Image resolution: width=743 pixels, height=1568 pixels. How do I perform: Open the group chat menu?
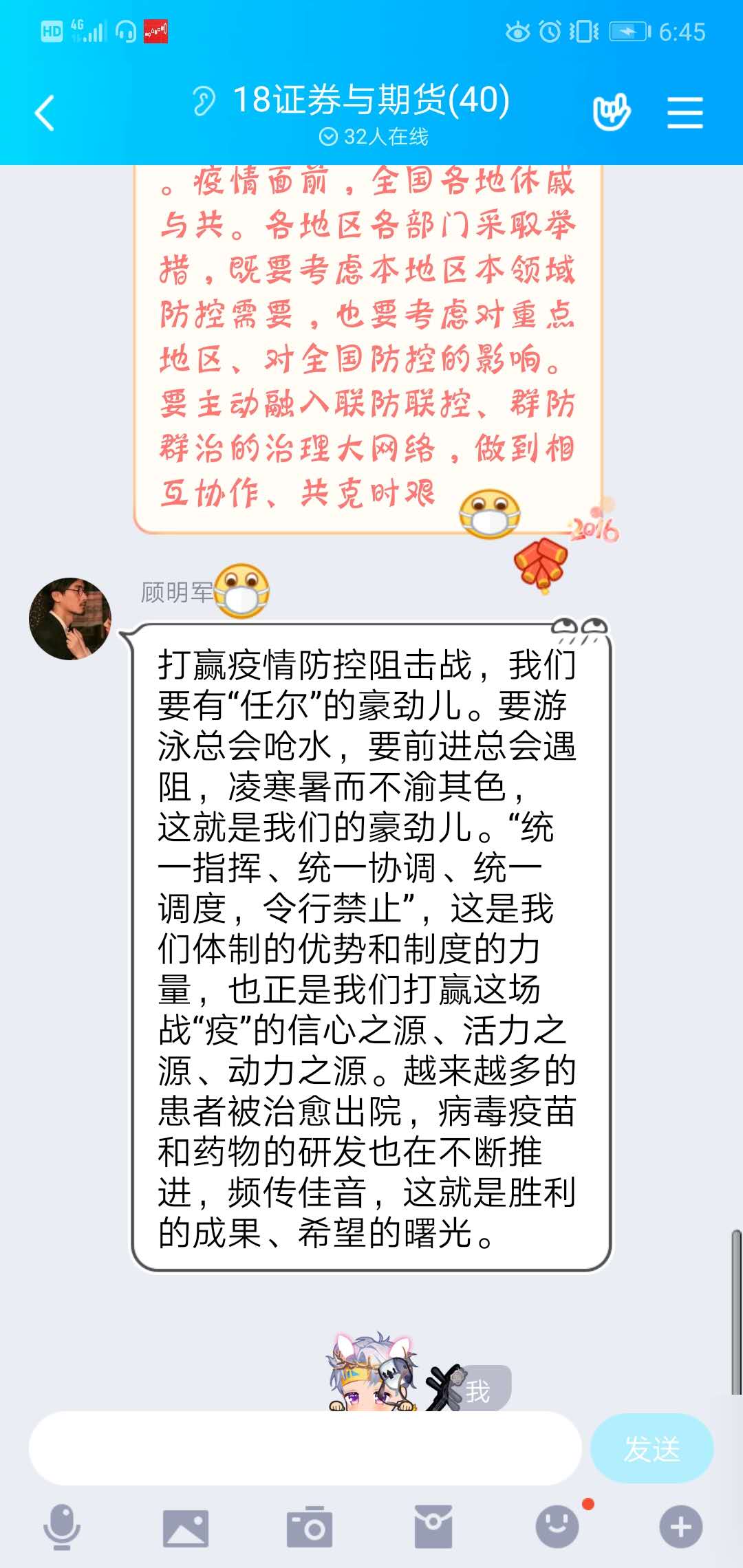coord(685,113)
